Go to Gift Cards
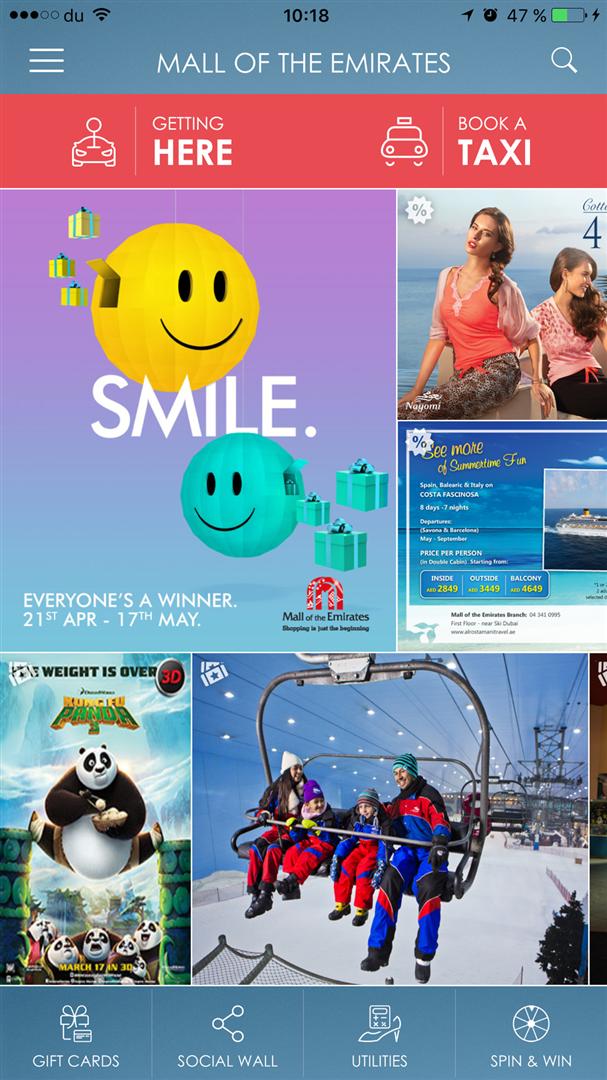 click(x=76, y=1034)
